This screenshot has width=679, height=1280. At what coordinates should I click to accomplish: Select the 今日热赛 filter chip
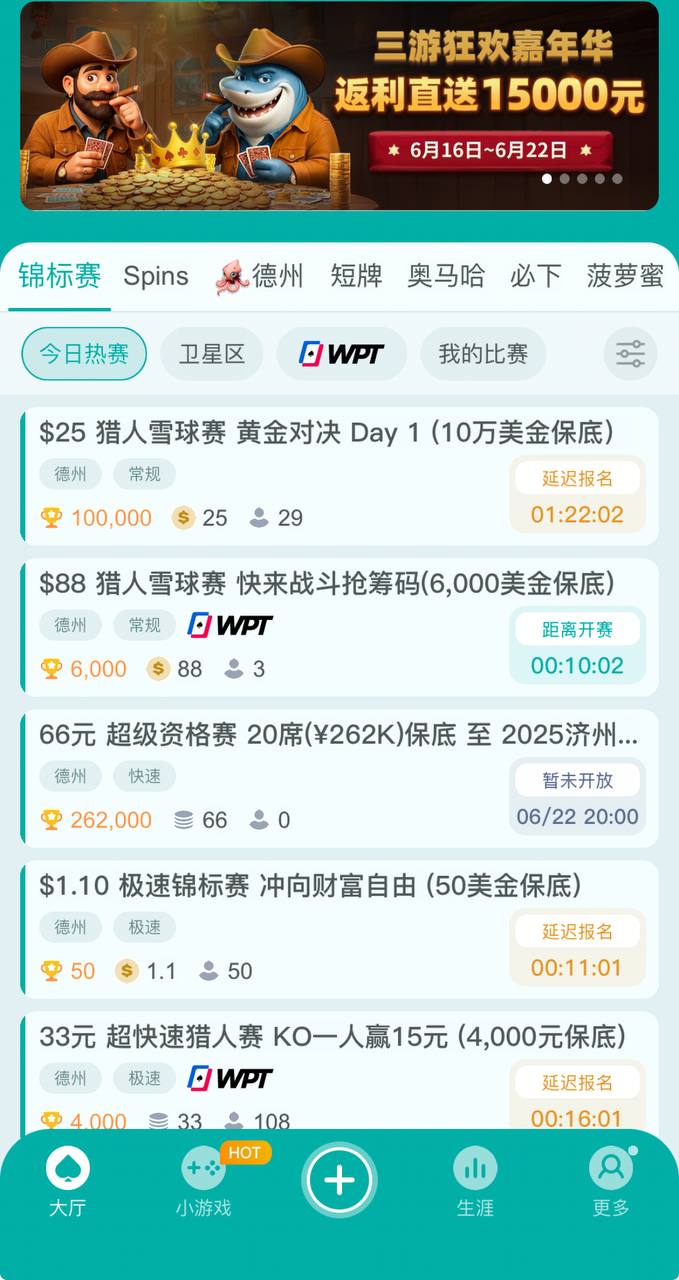click(x=84, y=354)
